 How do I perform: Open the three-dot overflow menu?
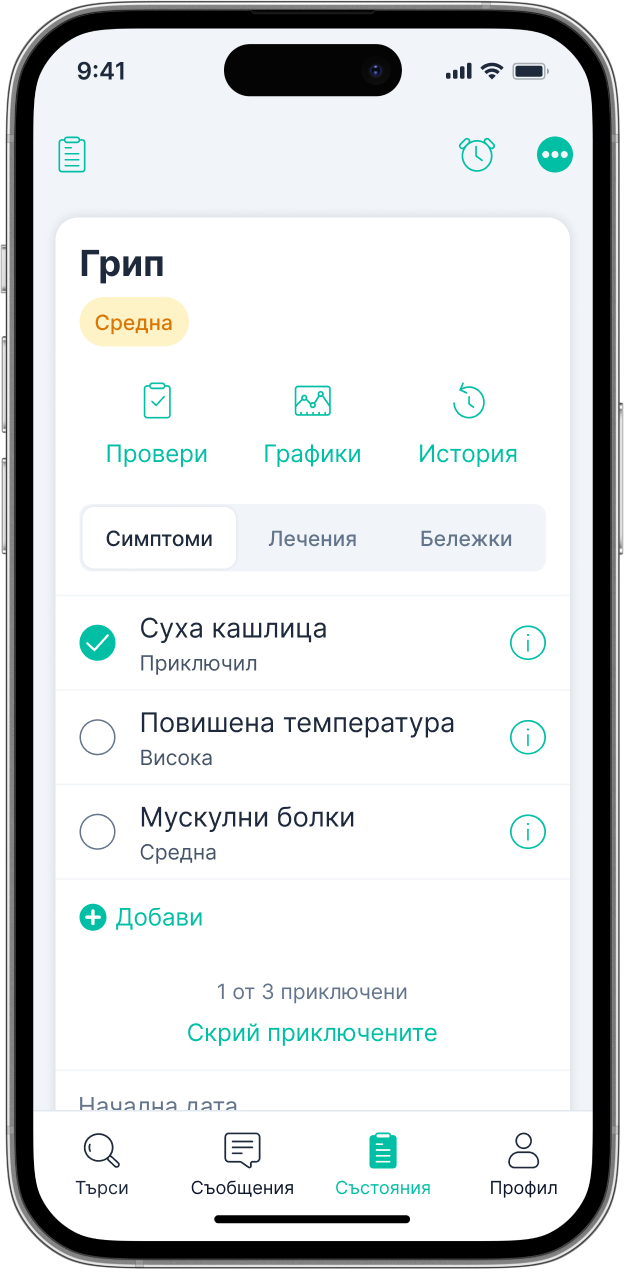[555, 155]
